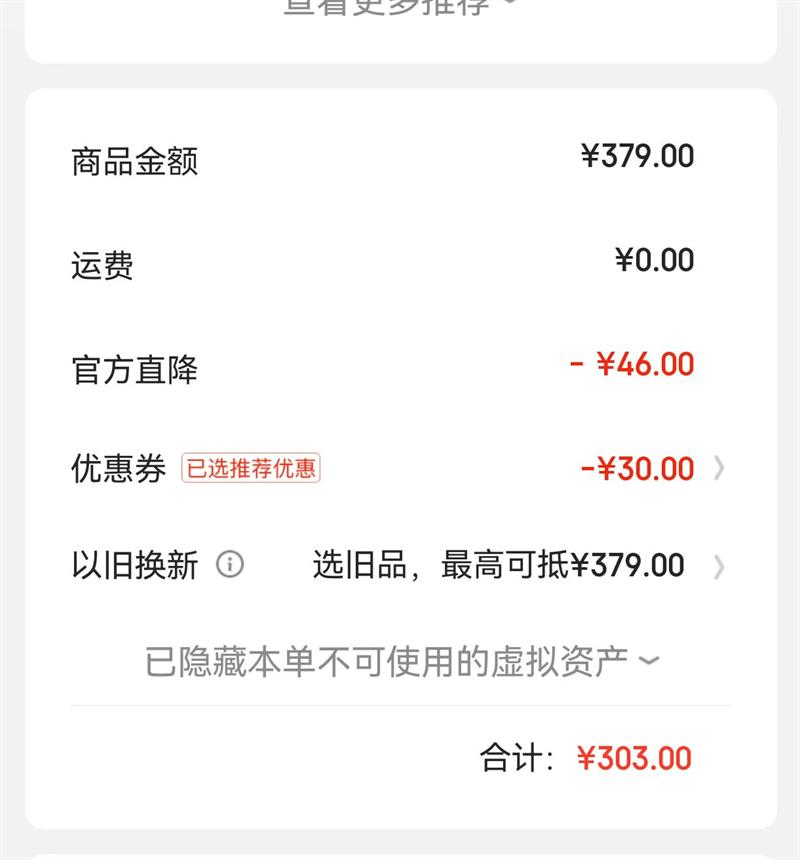This screenshot has width=800, height=860.
Task: Show info about 以旧换新
Action: [x=230, y=565]
